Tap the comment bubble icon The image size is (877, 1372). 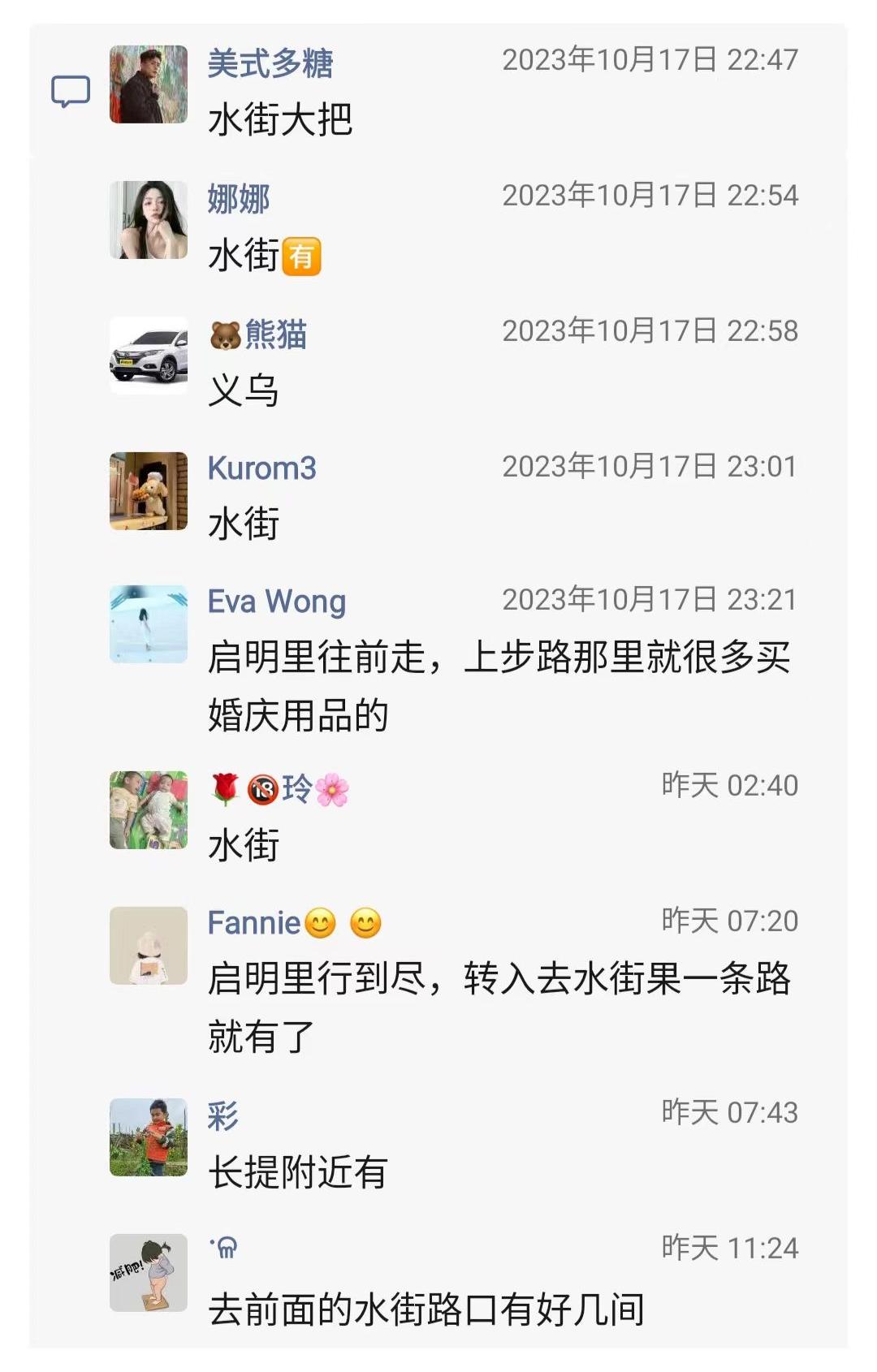[x=71, y=91]
